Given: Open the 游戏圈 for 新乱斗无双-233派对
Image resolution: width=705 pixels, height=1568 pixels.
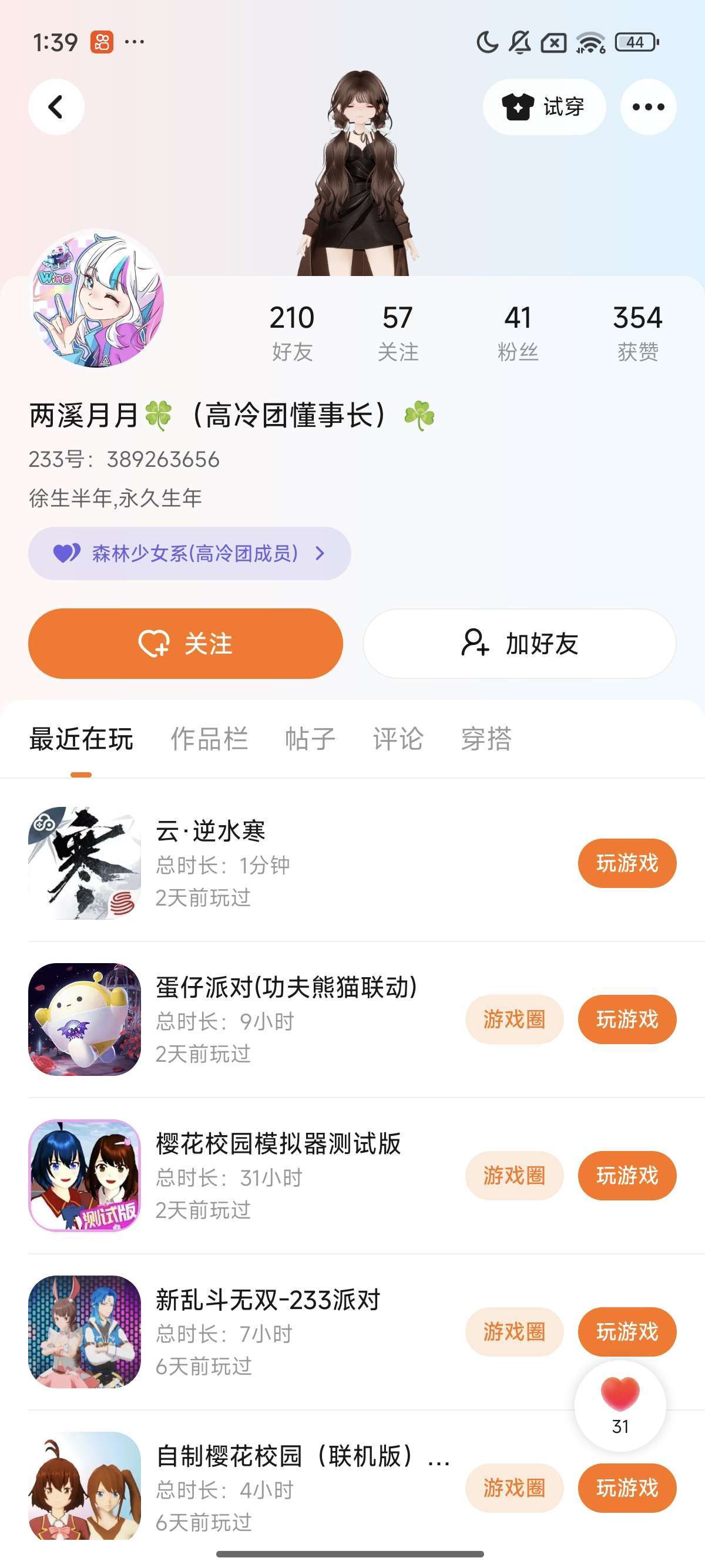Looking at the screenshot, I should pyautogui.click(x=514, y=1332).
